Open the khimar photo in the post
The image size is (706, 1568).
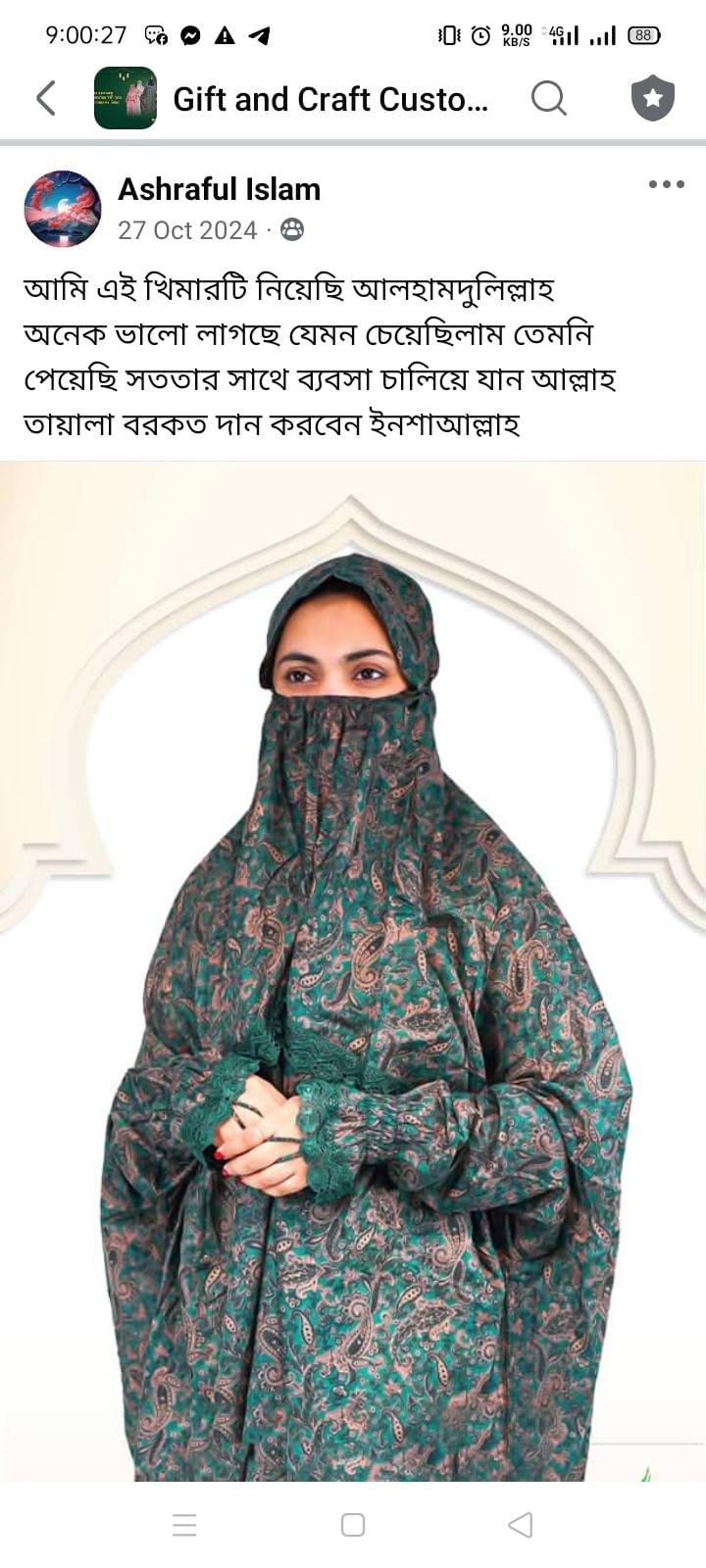pyautogui.click(x=353, y=970)
